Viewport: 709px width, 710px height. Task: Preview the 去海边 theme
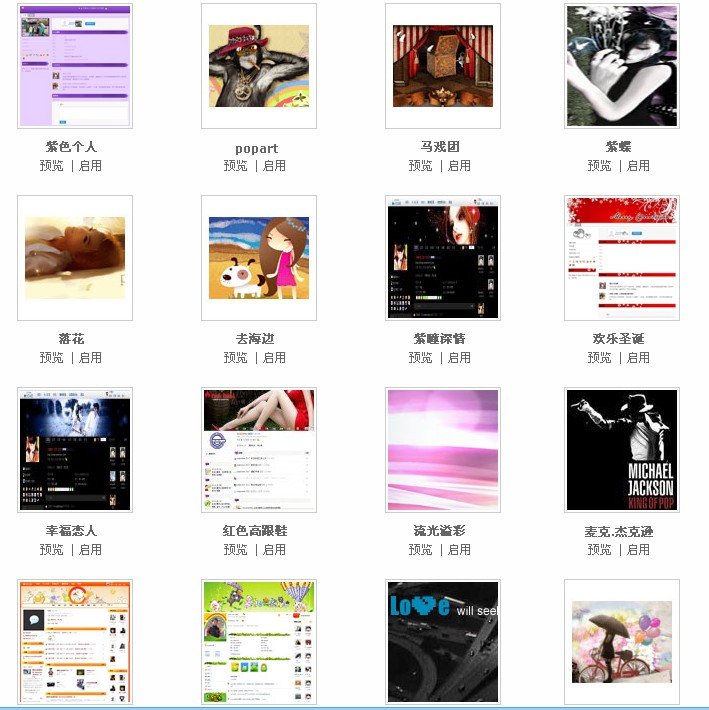pos(235,358)
